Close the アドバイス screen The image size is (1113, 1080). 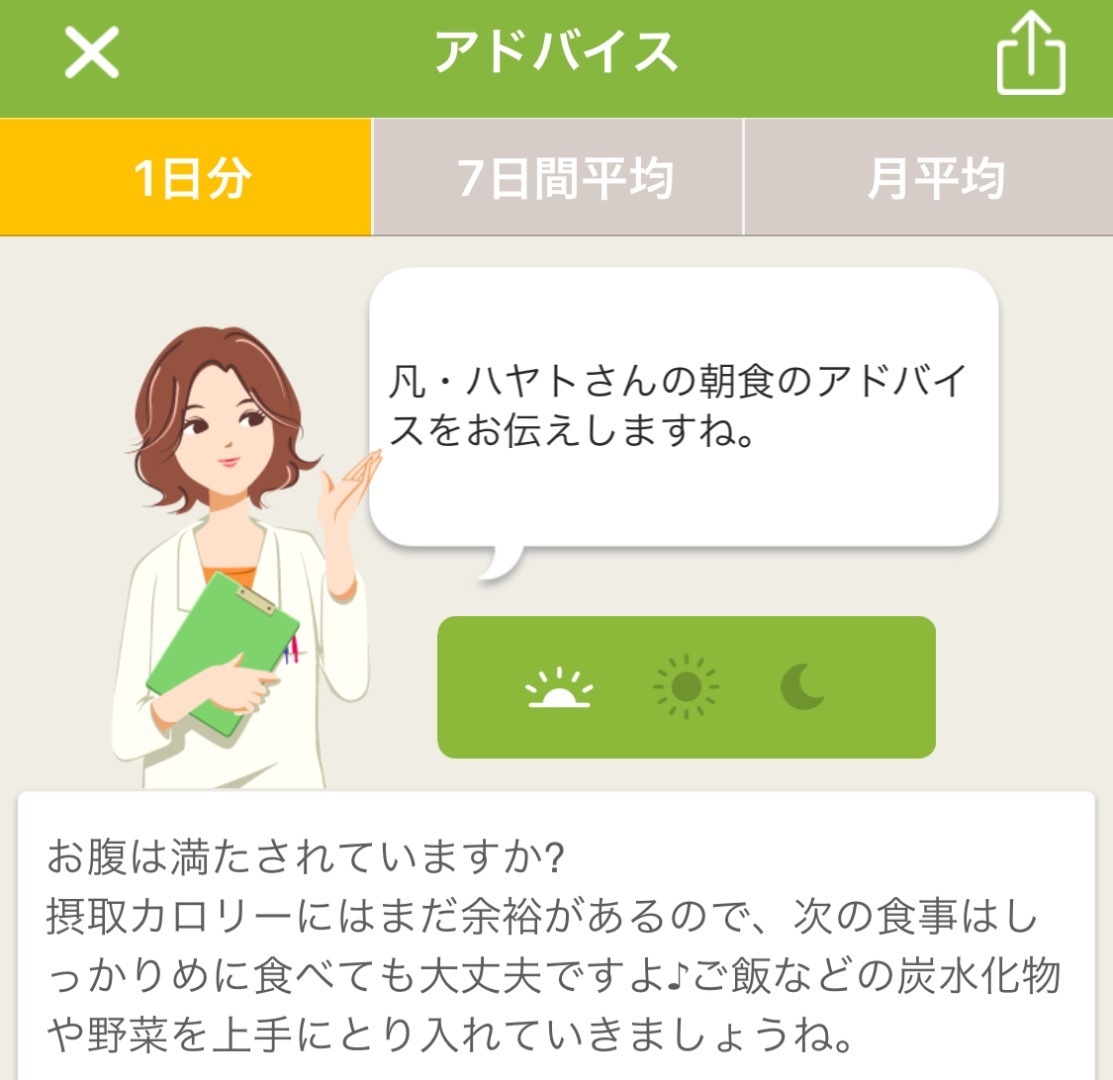click(92, 53)
